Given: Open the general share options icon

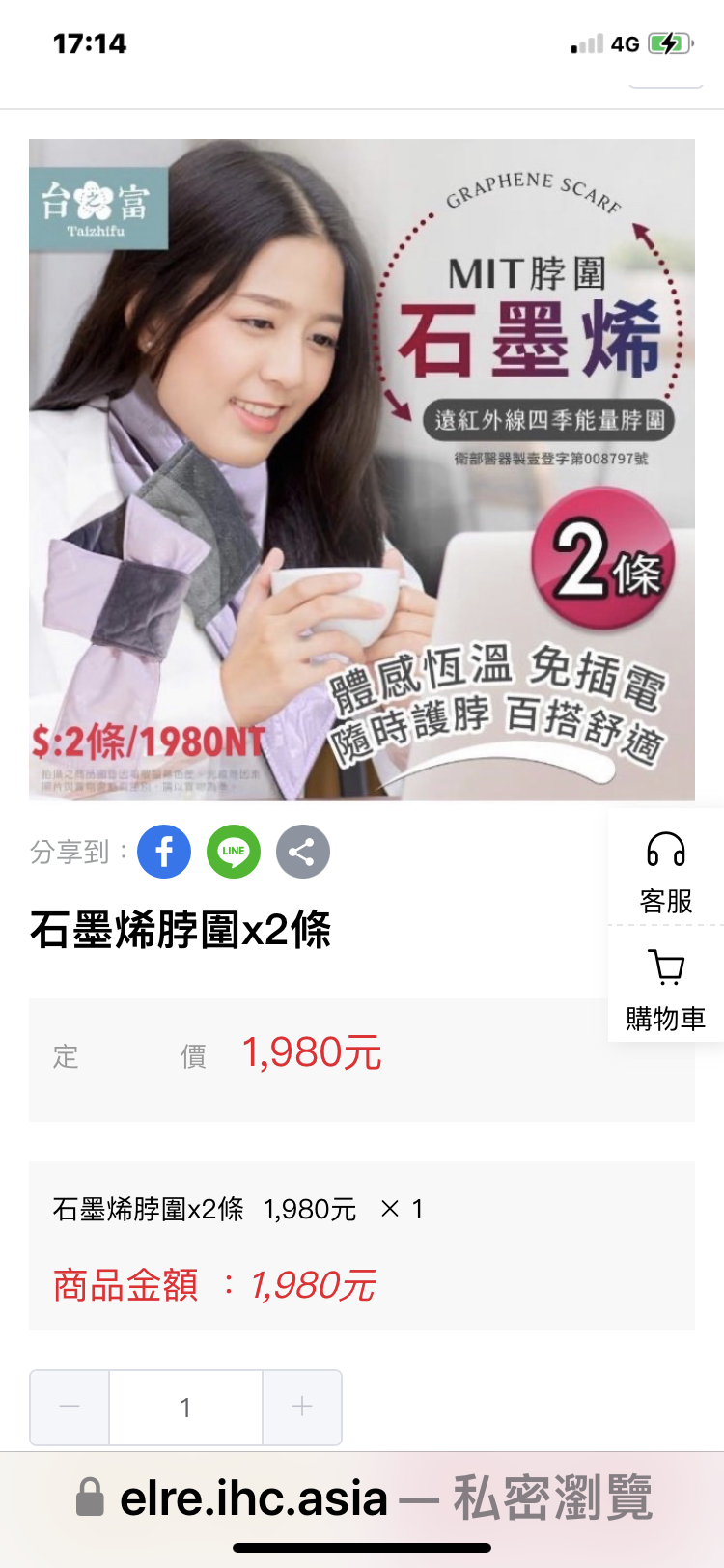Looking at the screenshot, I should pos(303,852).
